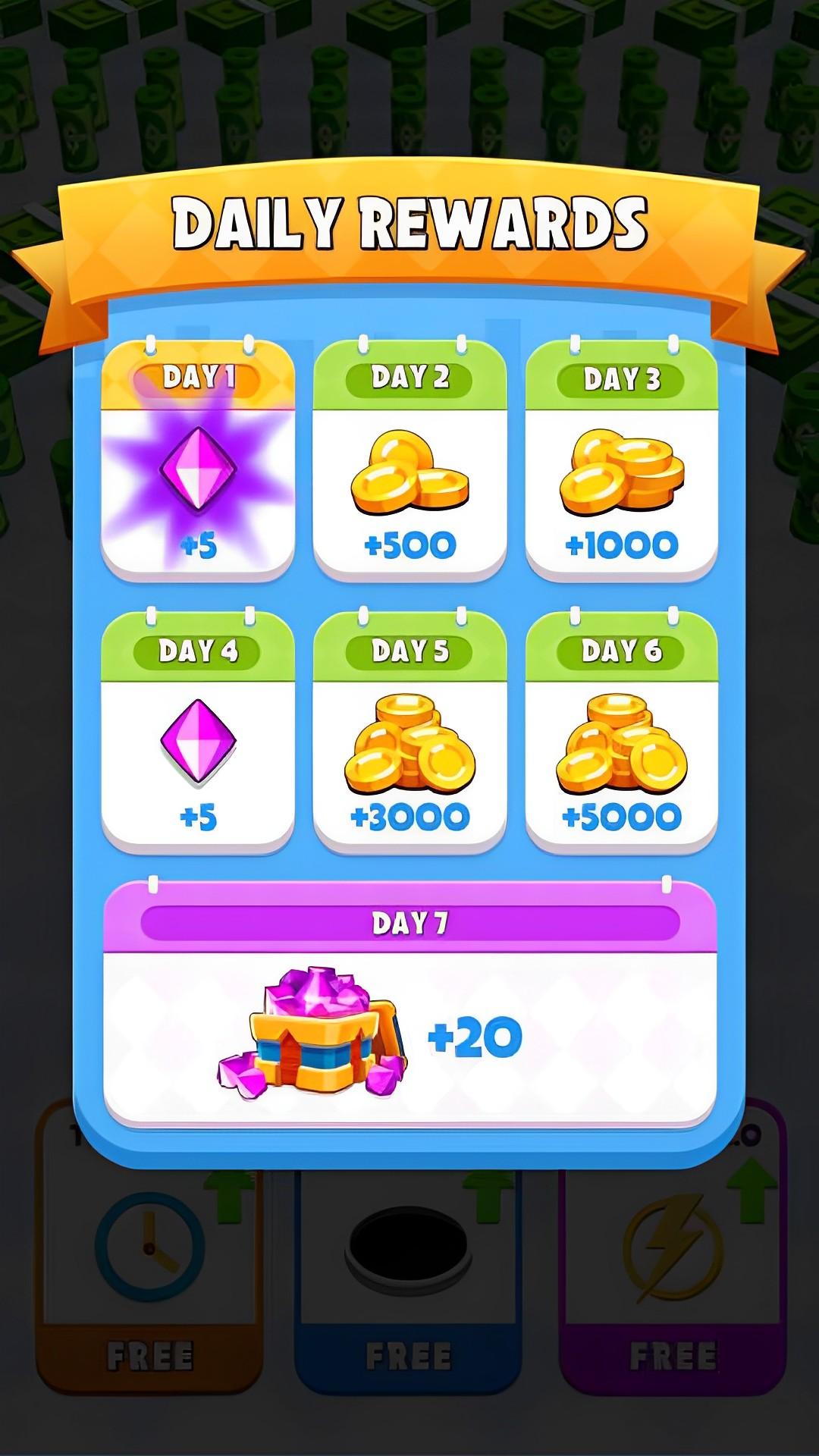Open the Day 4 +5 gems card
Screen dimensions: 819x1456
[198, 732]
